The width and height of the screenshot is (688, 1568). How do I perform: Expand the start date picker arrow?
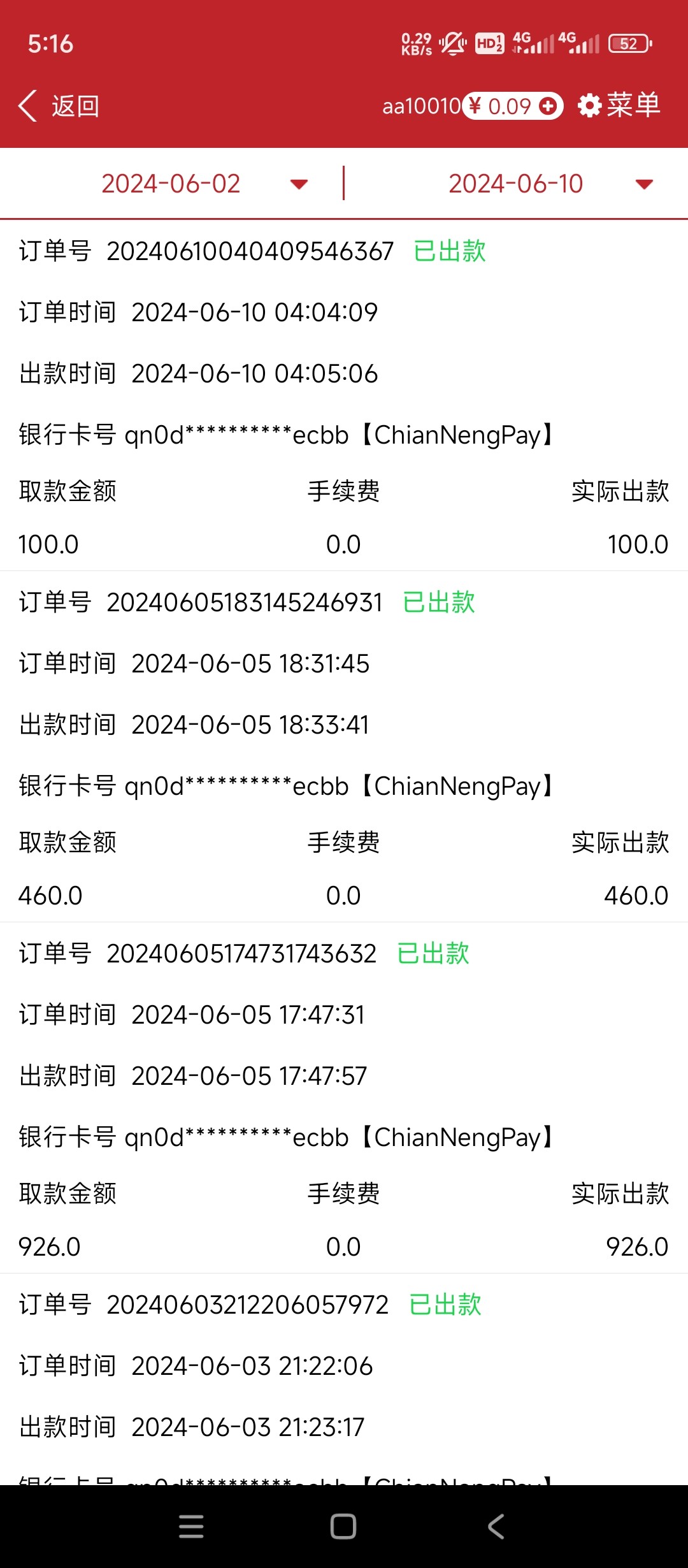[299, 184]
